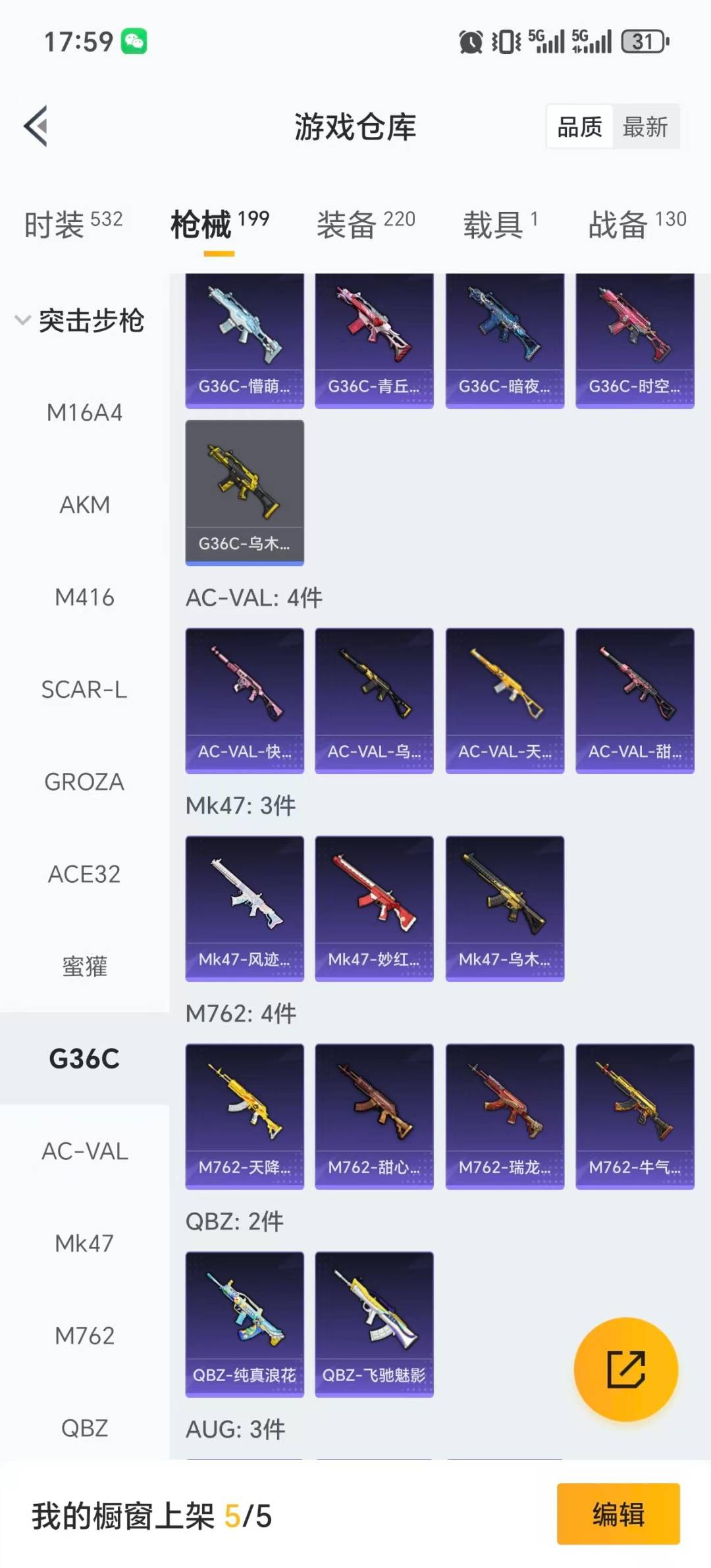Open the AC-VAL-天 skin tile
The width and height of the screenshot is (711, 1568).
504,700
